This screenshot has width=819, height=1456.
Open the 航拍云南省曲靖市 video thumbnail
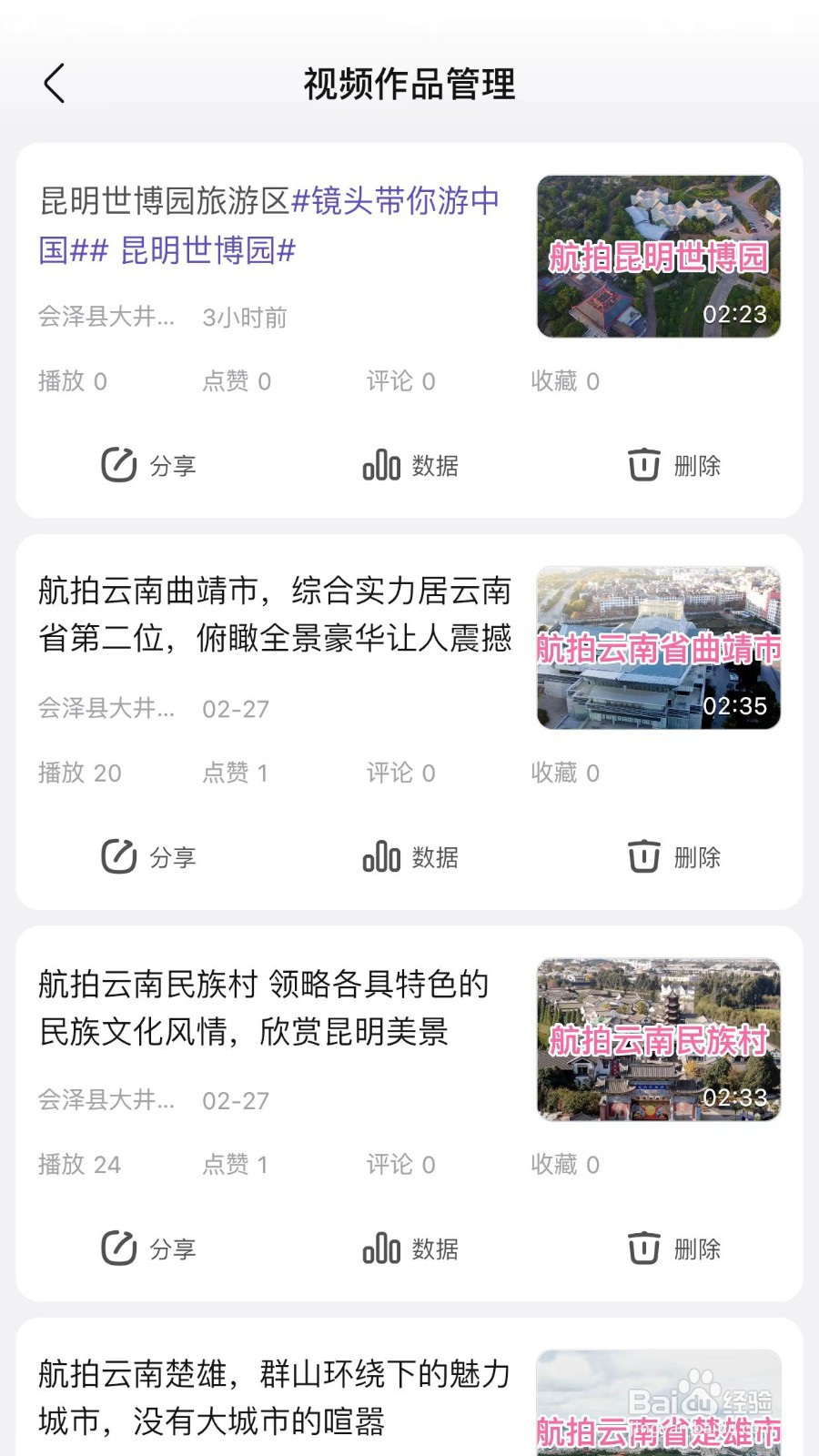pyautogui.click(x=658, y=648)
